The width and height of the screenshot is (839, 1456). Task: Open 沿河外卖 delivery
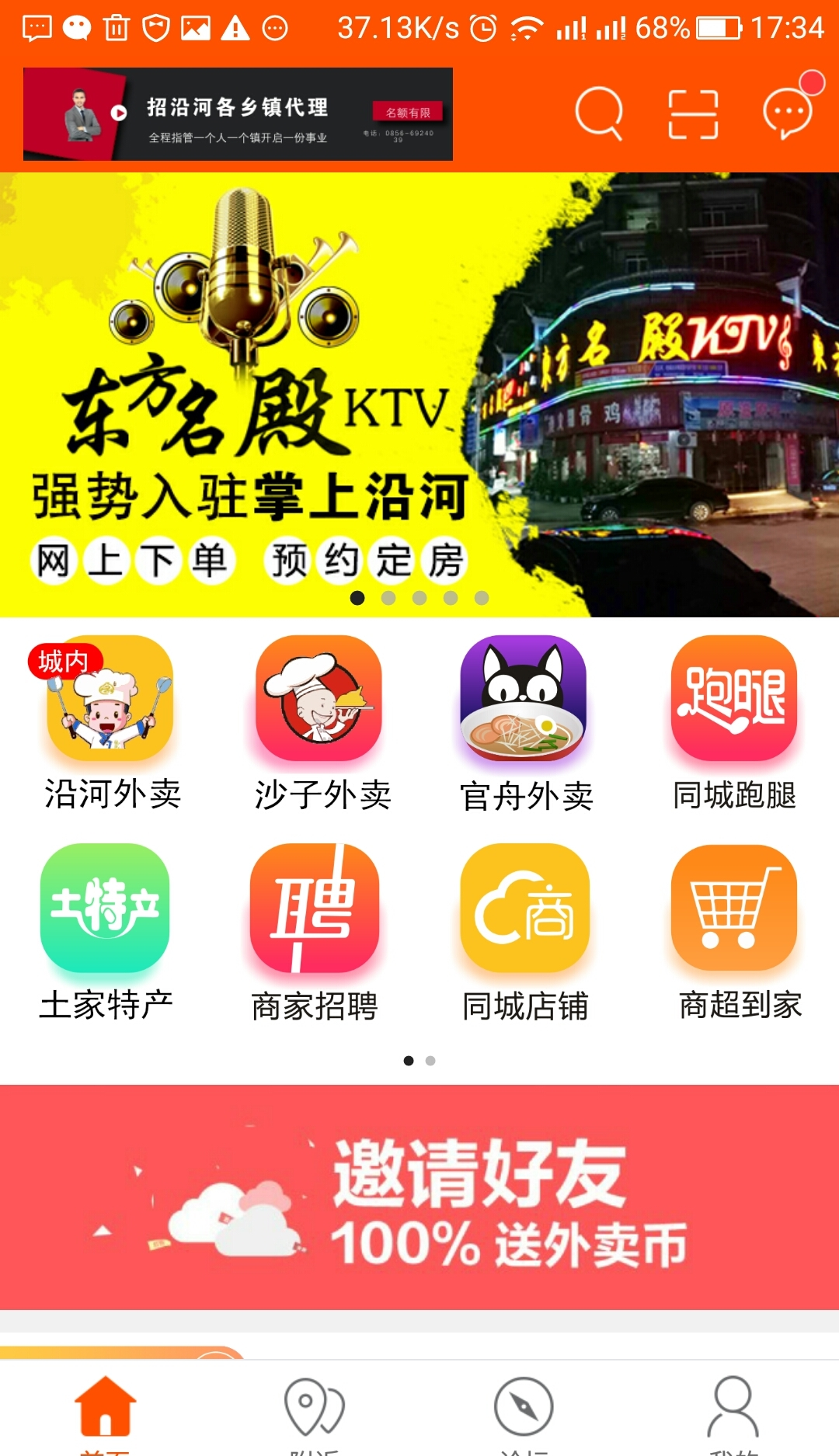click(110, 722)
